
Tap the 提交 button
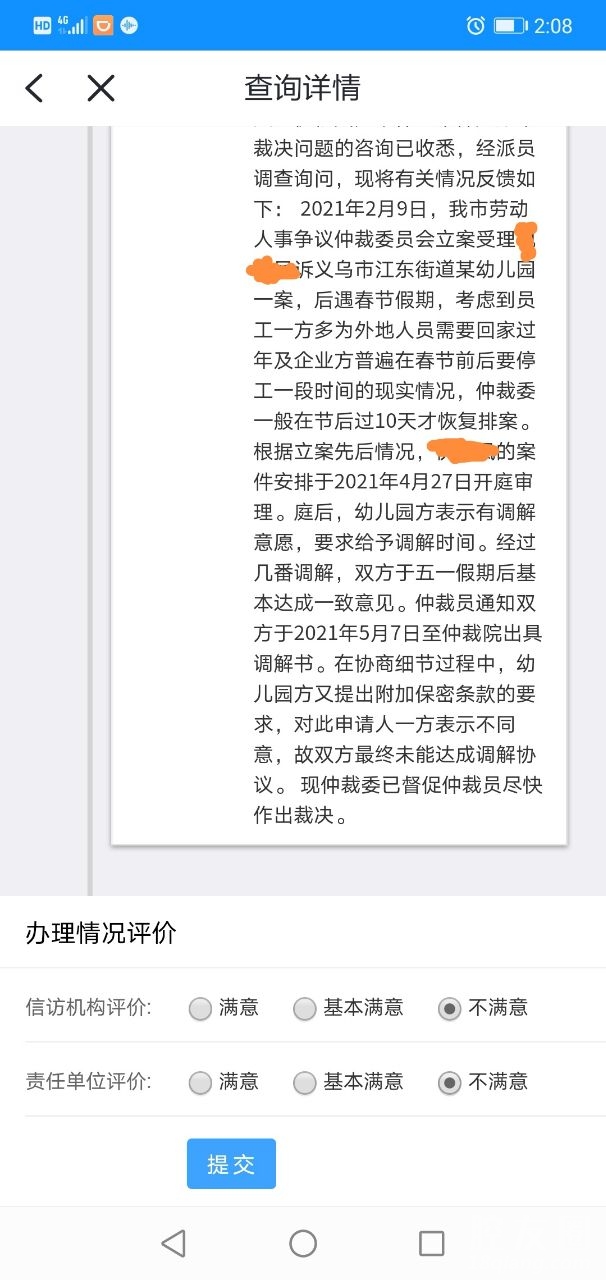coord(231,1164)
